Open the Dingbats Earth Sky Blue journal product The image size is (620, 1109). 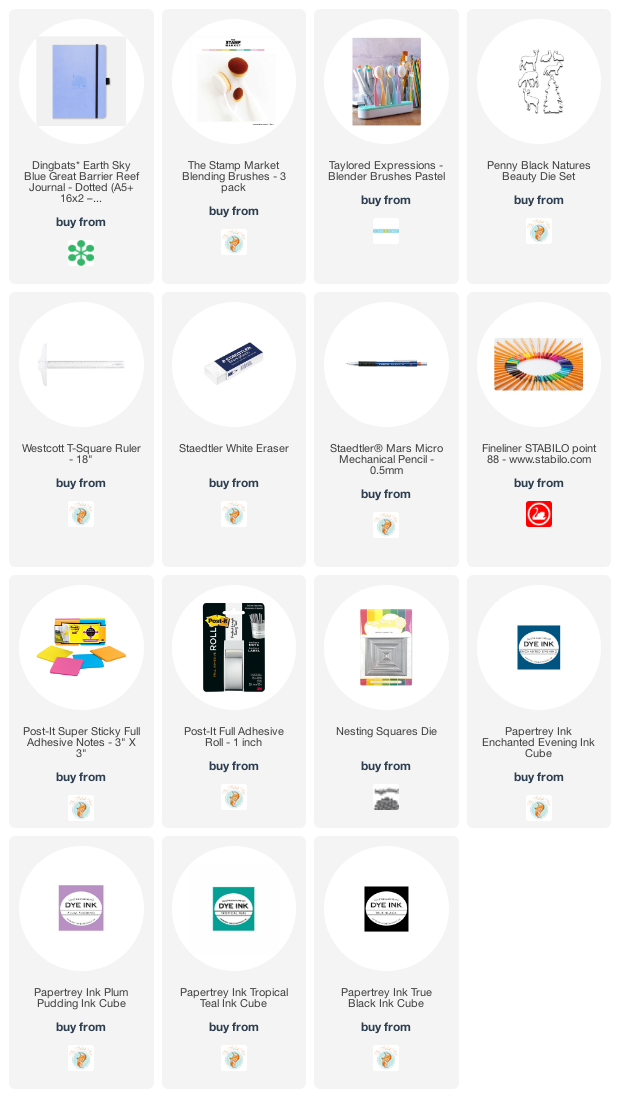click(x=81, y=81)
